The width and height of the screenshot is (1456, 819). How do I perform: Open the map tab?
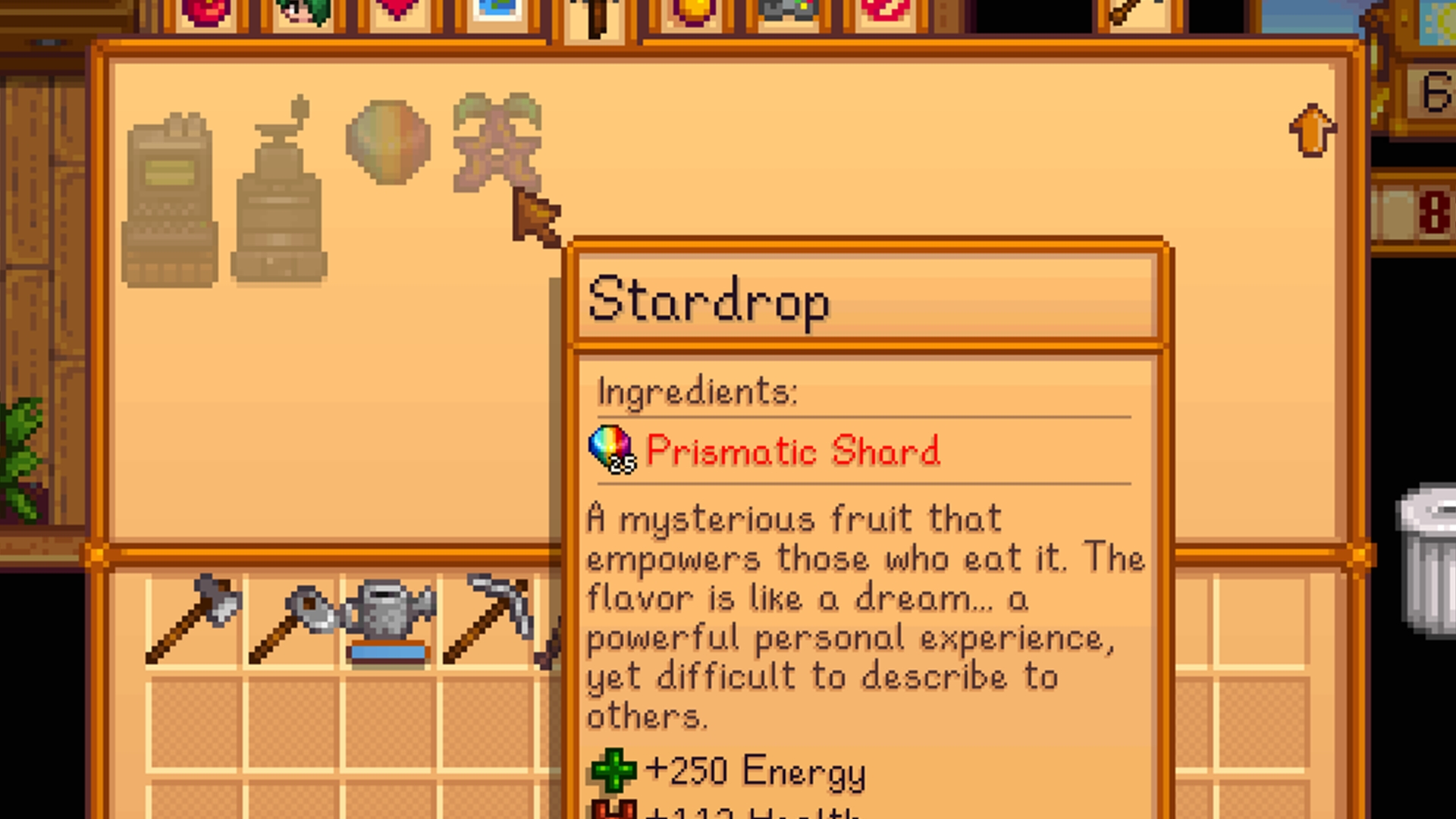click(497, 11)
